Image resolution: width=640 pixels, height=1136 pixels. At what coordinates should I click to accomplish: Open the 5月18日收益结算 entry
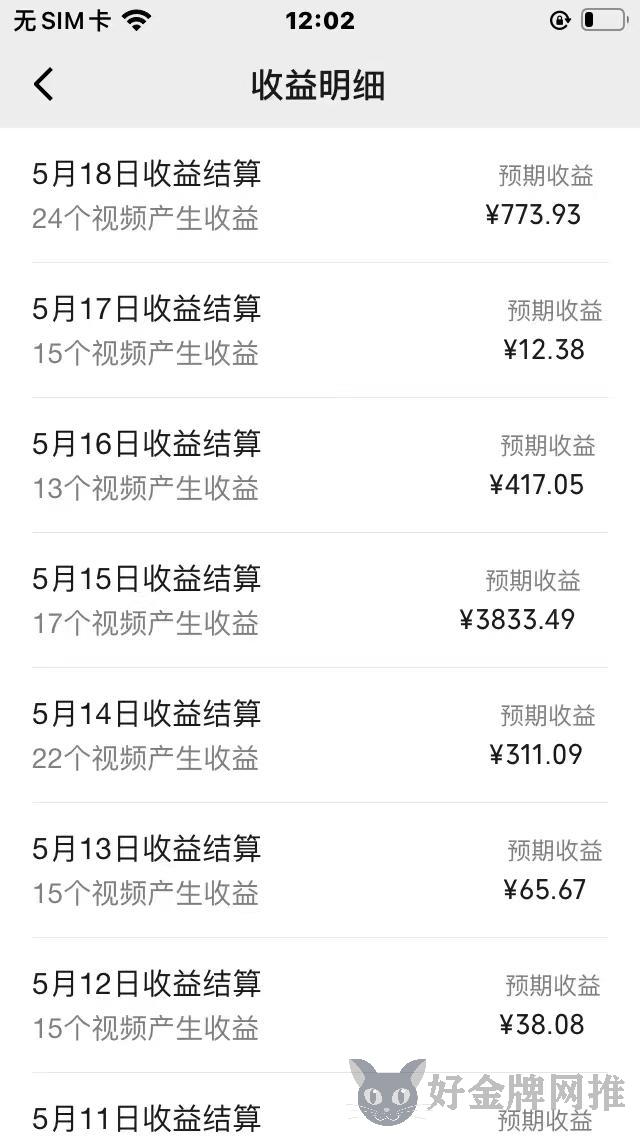click(x=320, y=196)
